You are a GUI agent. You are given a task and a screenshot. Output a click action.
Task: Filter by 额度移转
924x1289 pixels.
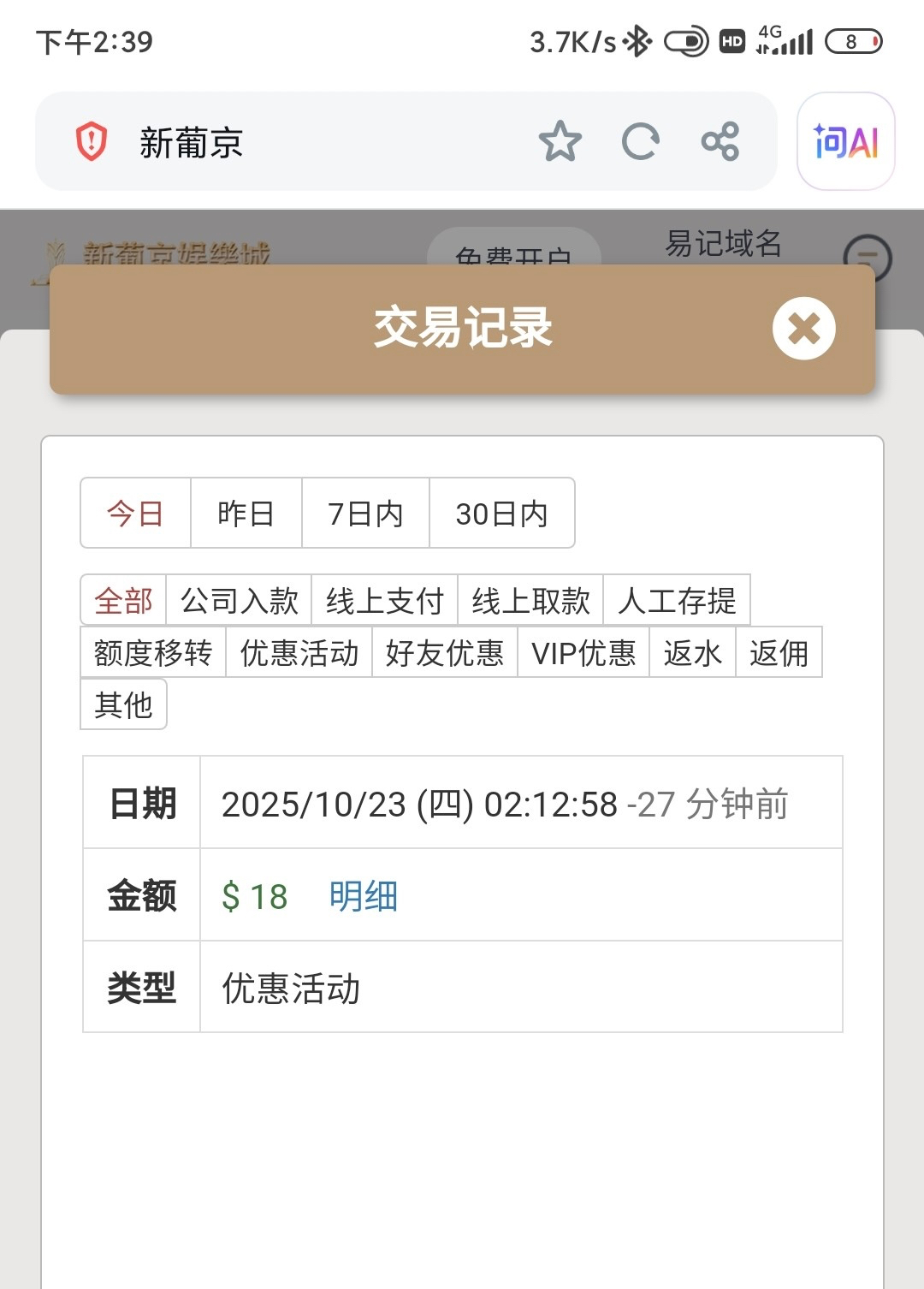point(153,652)
